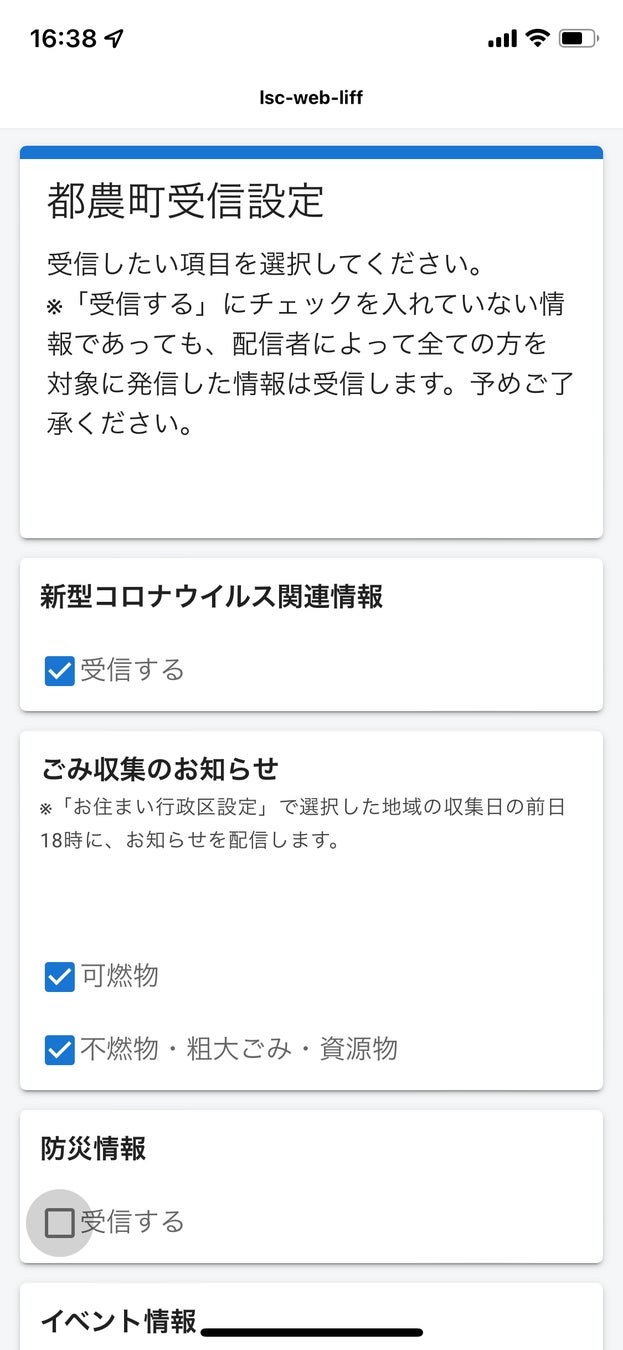Uncheck 受信する under 新型コロナウイルス関連情報
This screenshot has width=623, height=1350.
60,671
